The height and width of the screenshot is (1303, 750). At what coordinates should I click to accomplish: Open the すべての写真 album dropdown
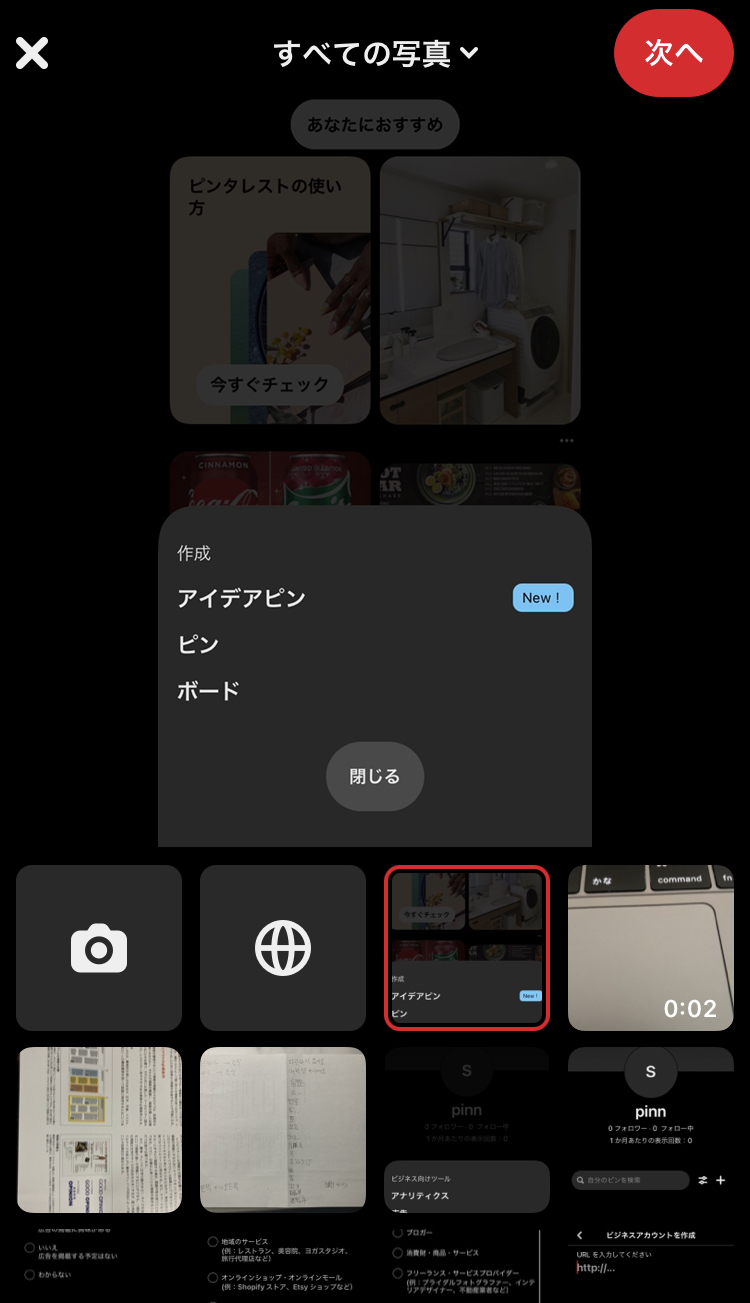tap(376, 53)
